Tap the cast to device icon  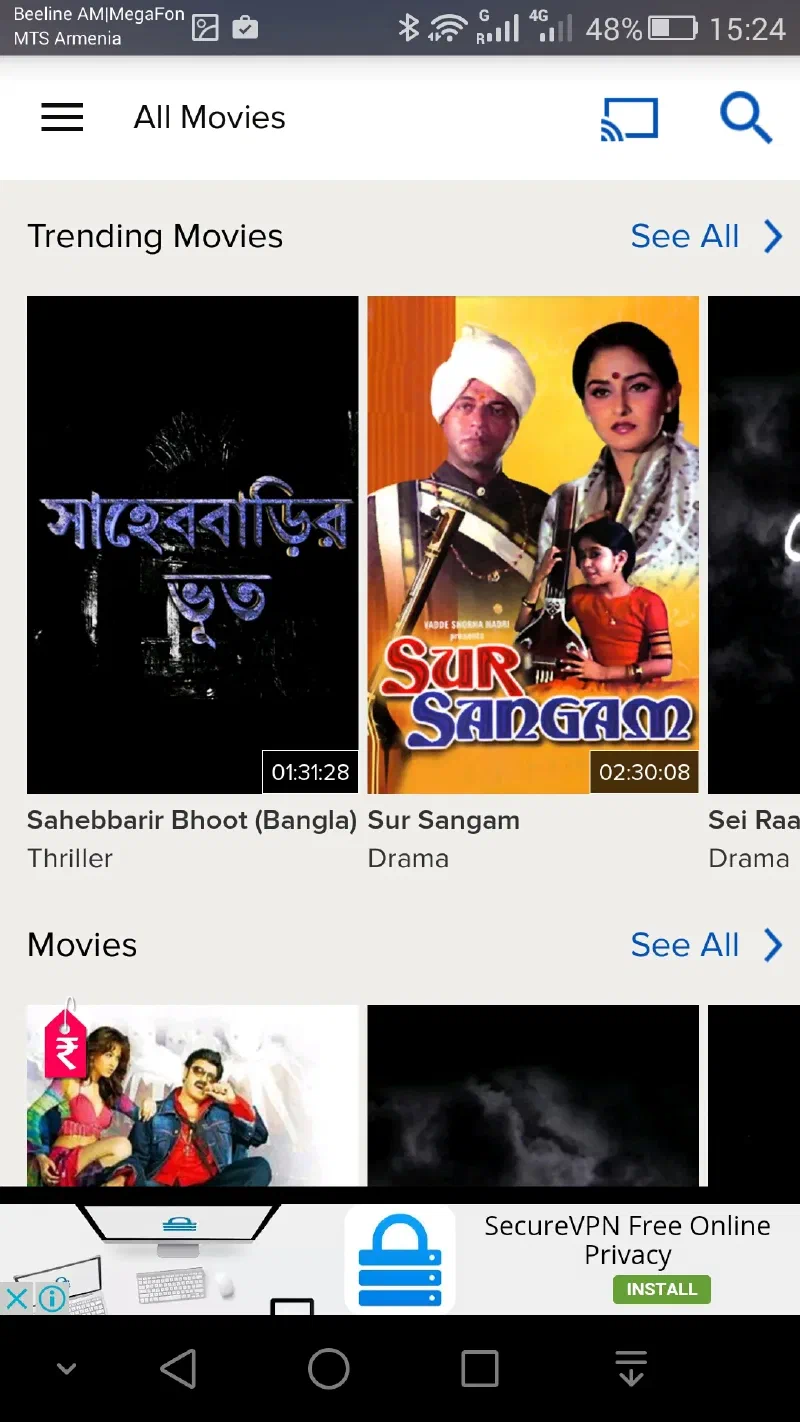click(x=629, y=119)
